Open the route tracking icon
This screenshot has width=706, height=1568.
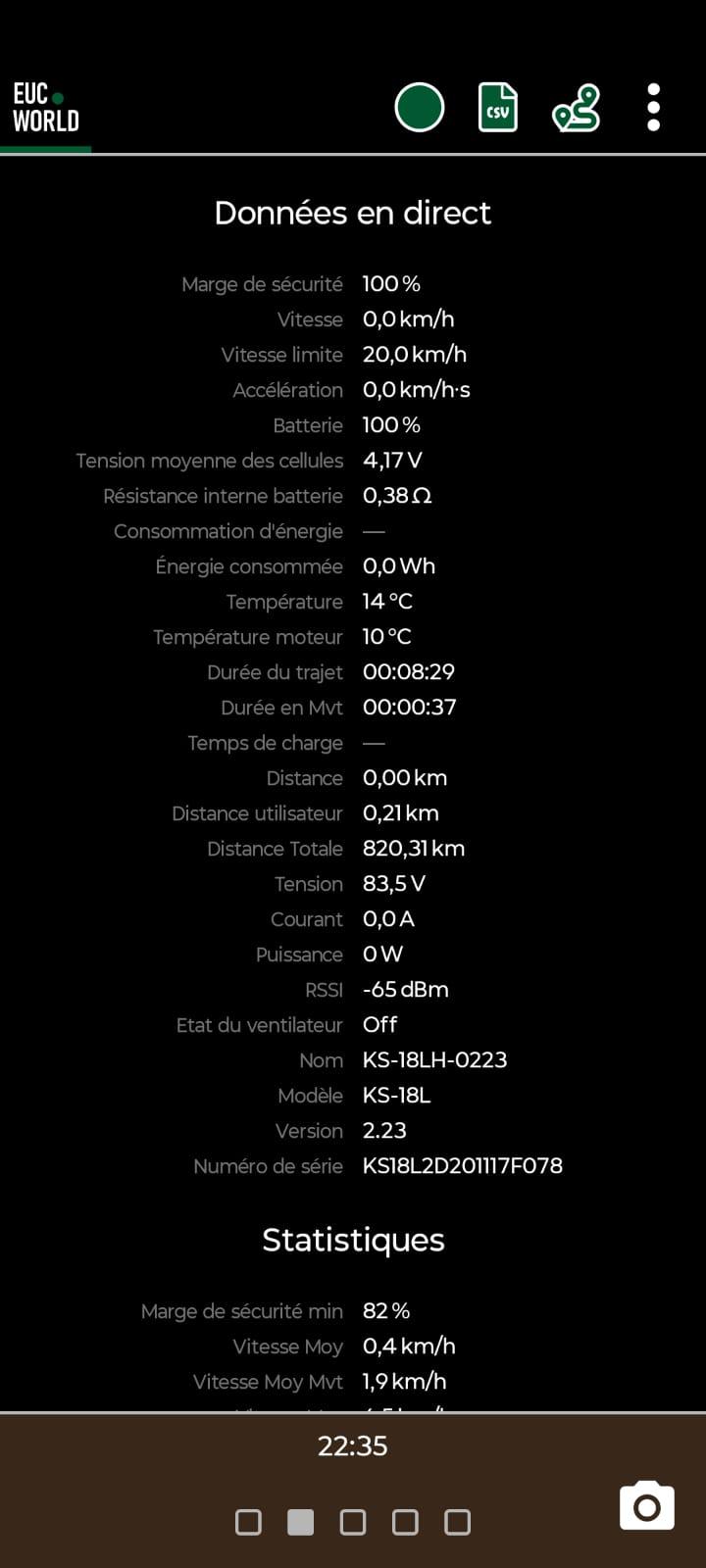click(x=577, y=108)
